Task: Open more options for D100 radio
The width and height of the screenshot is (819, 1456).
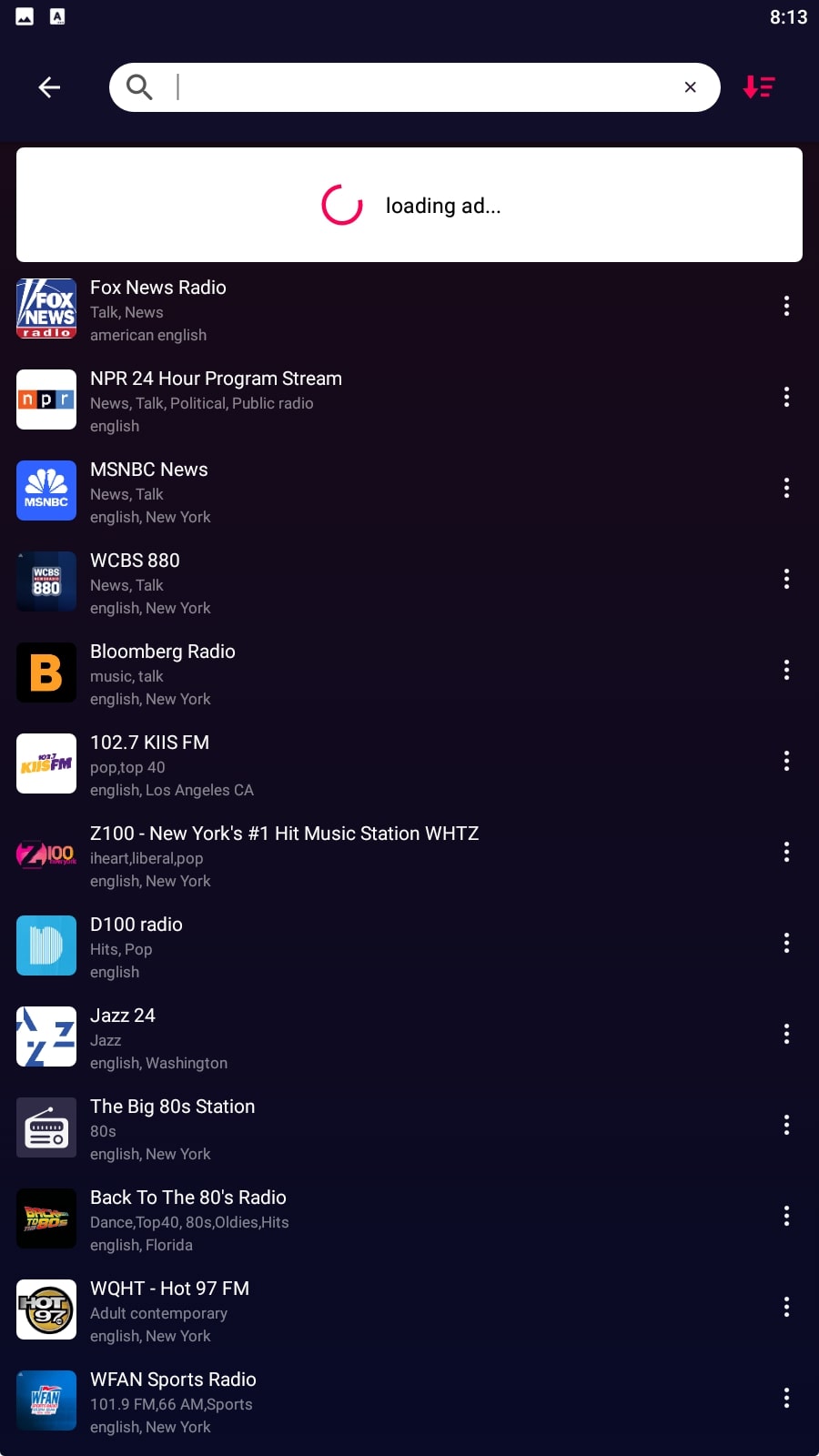Action: 786,943
